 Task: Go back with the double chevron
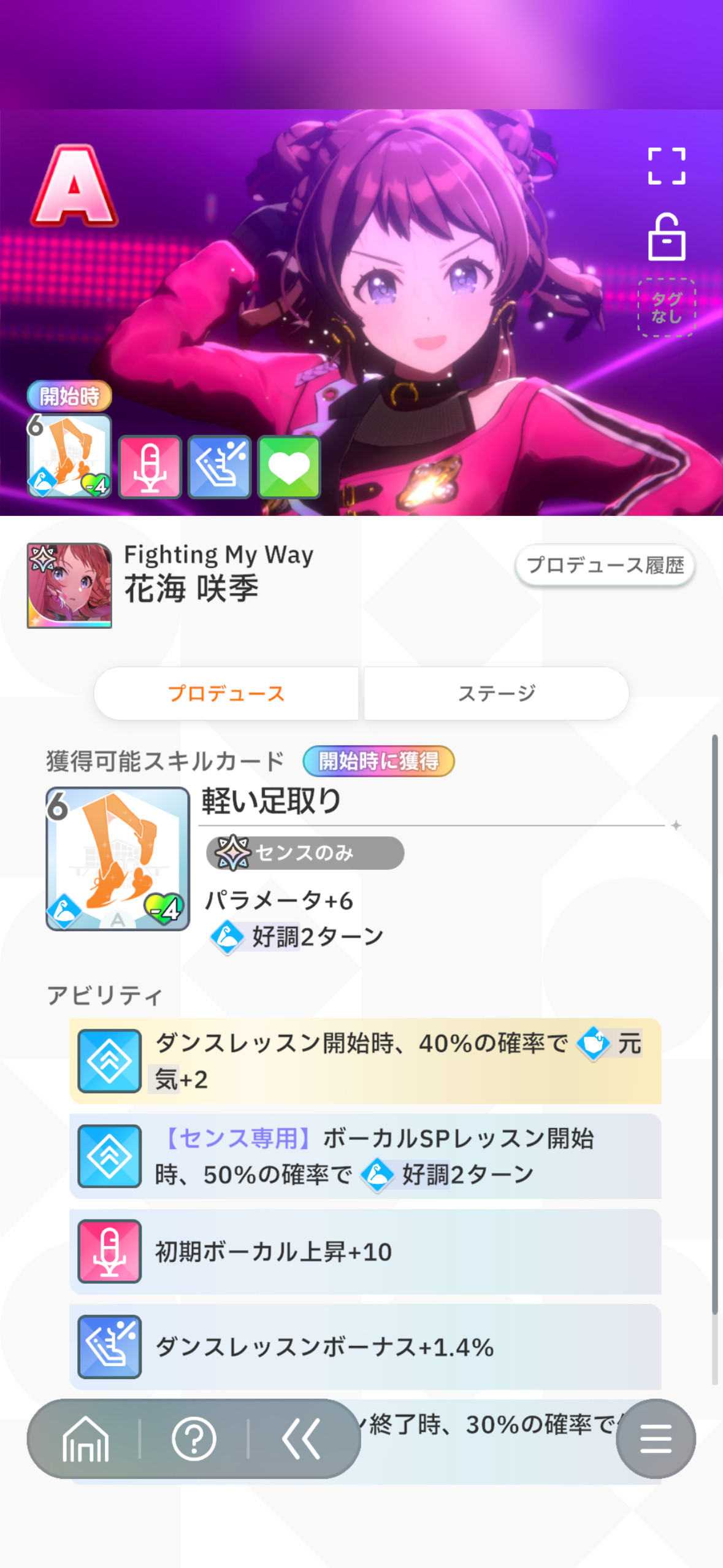[x=301, y=1439]
